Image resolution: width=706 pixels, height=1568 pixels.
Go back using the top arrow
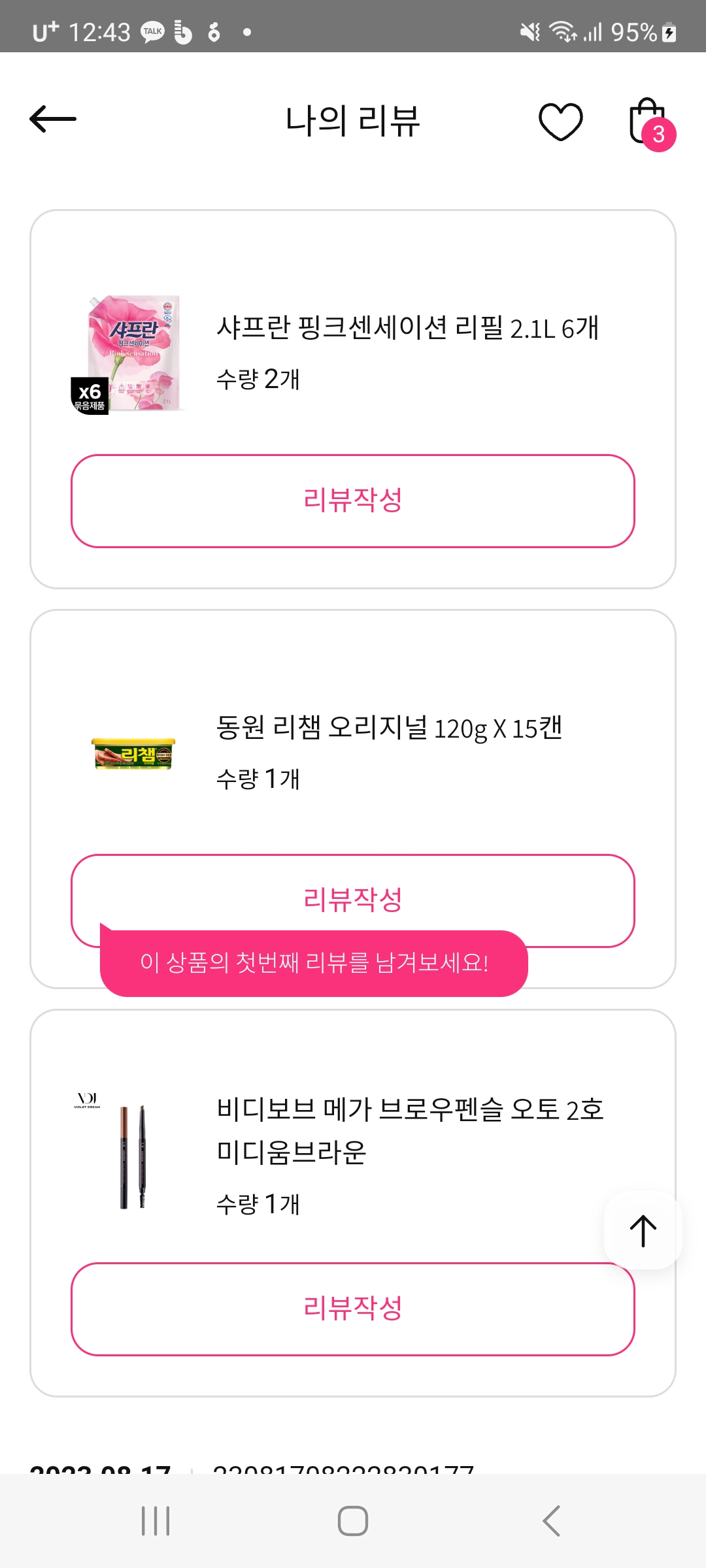coord(53,119)
